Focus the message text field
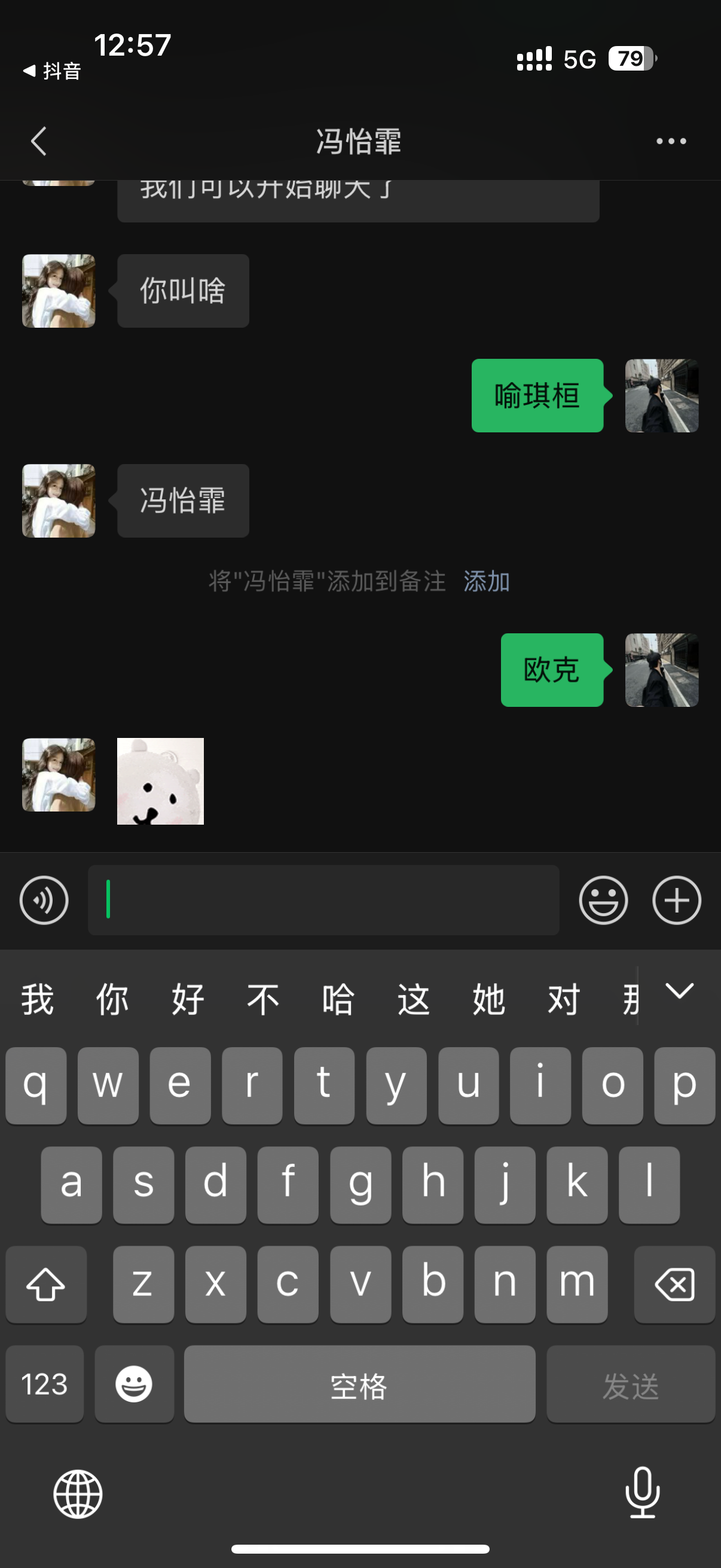Image resolution: width=721 pixels, height=1568 pixels. (x=323, y=900)
